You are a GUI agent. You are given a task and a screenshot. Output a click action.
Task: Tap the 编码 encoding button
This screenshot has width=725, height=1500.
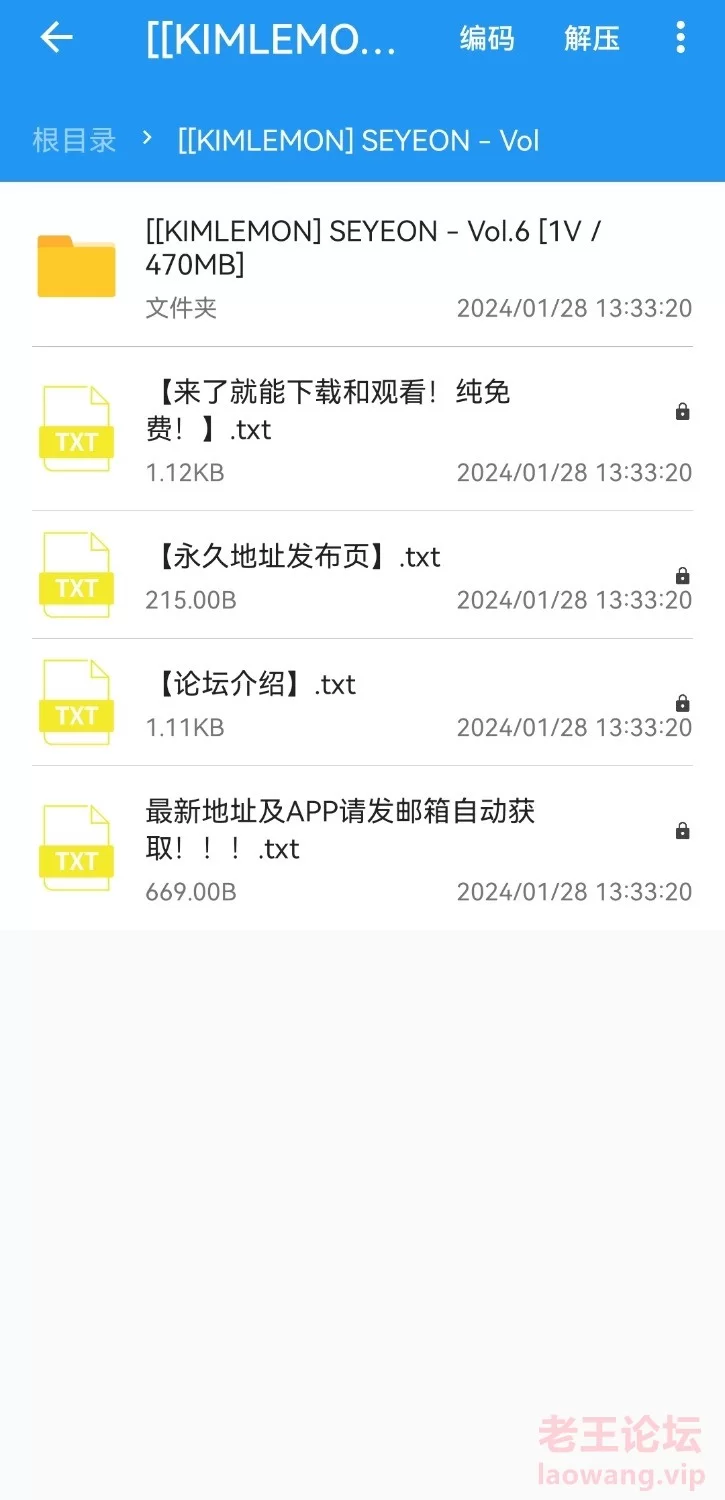[x=487, y=39]
